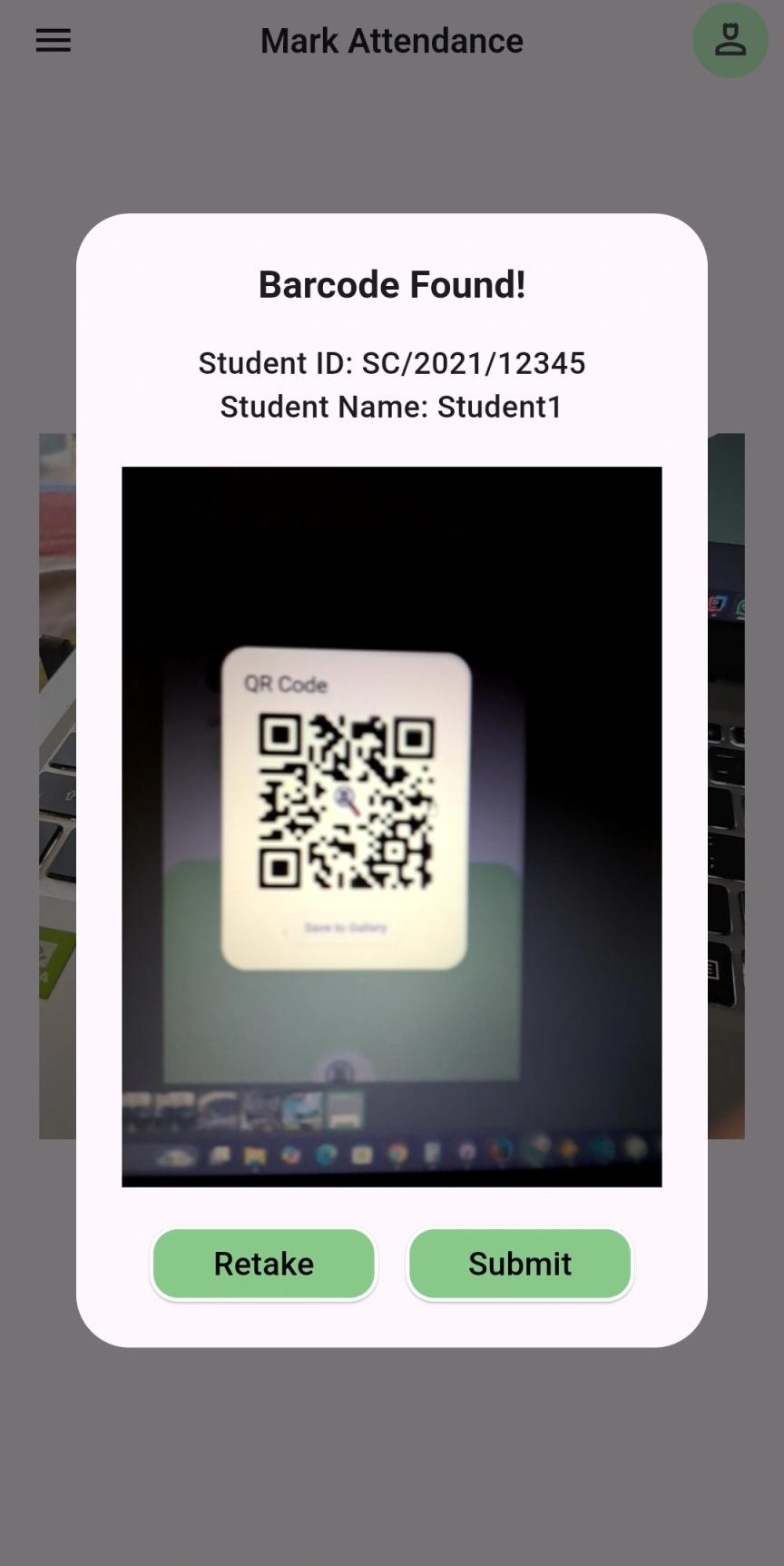Tap the Save to Gallery button inside the photo
This screenshot has height=1566, width=784.
click(345, 927)
